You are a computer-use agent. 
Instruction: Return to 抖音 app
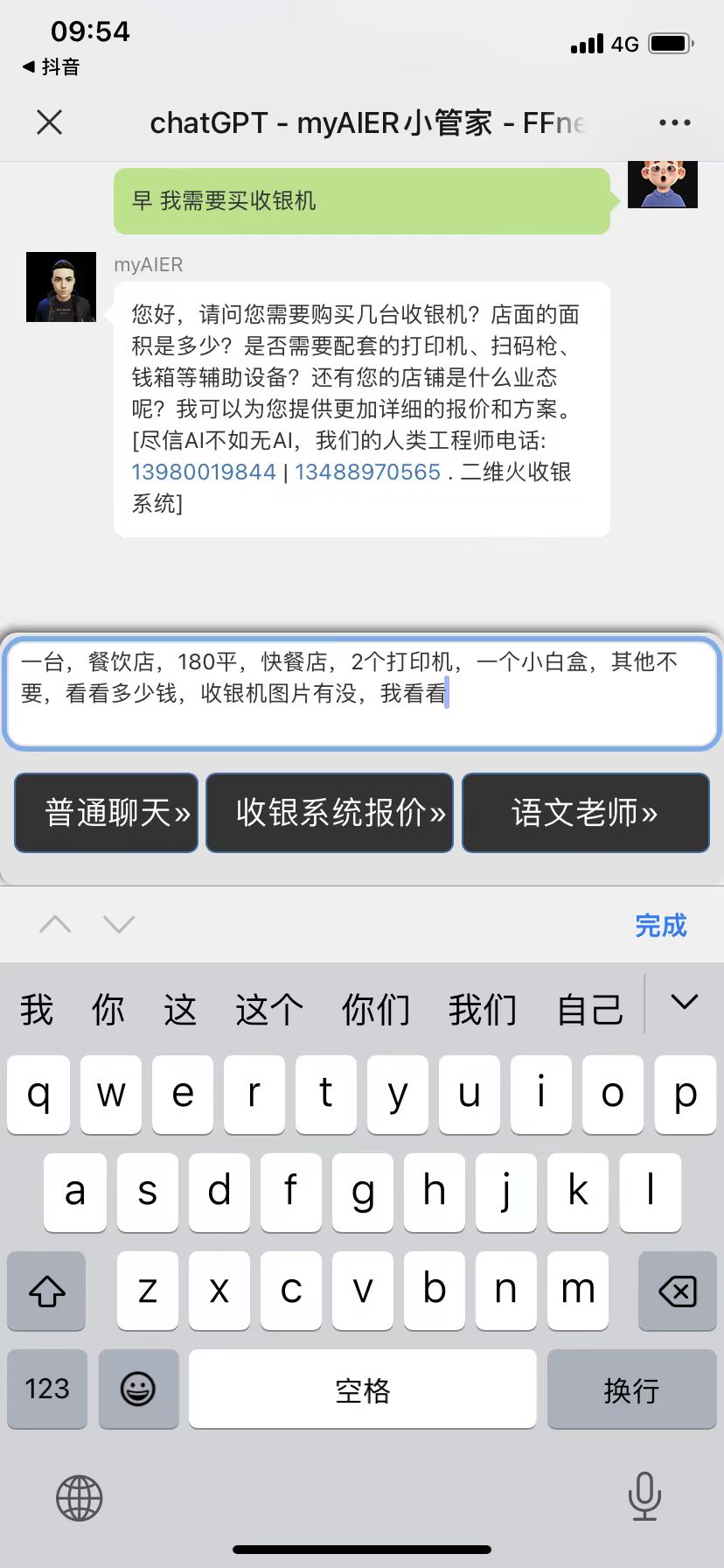click(51, 67)
